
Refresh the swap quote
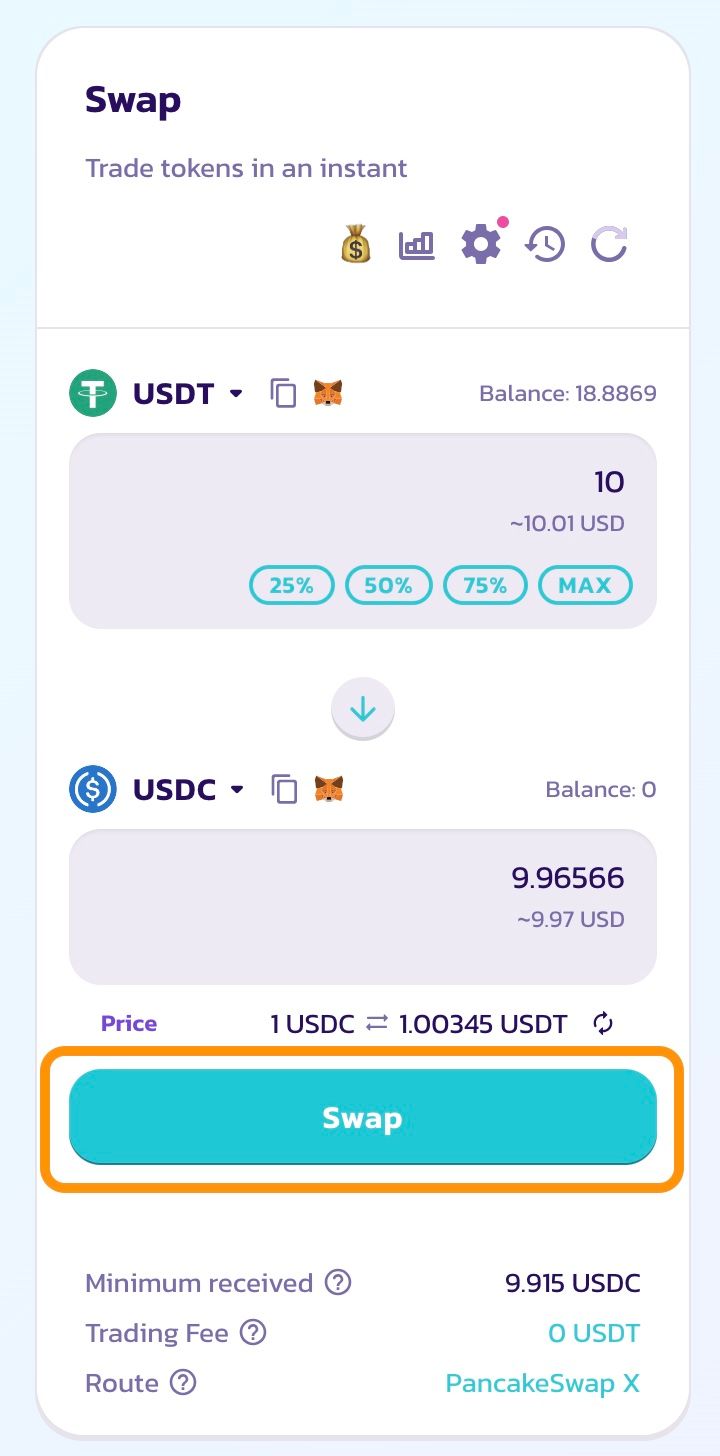pyautogui.click(x=609, y=244)
